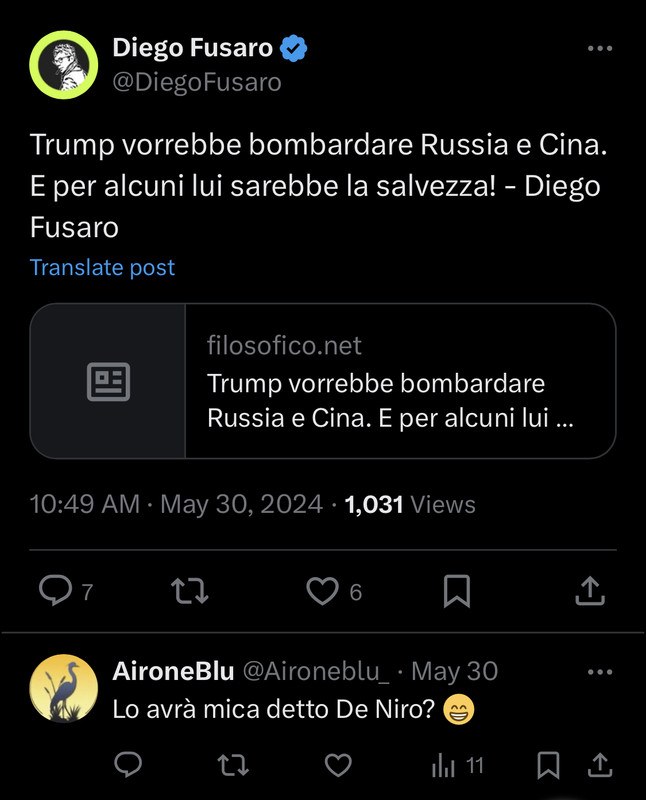Like Diego Fusaro's post
Screen dimensions: 646x800
tap(322, 591)
